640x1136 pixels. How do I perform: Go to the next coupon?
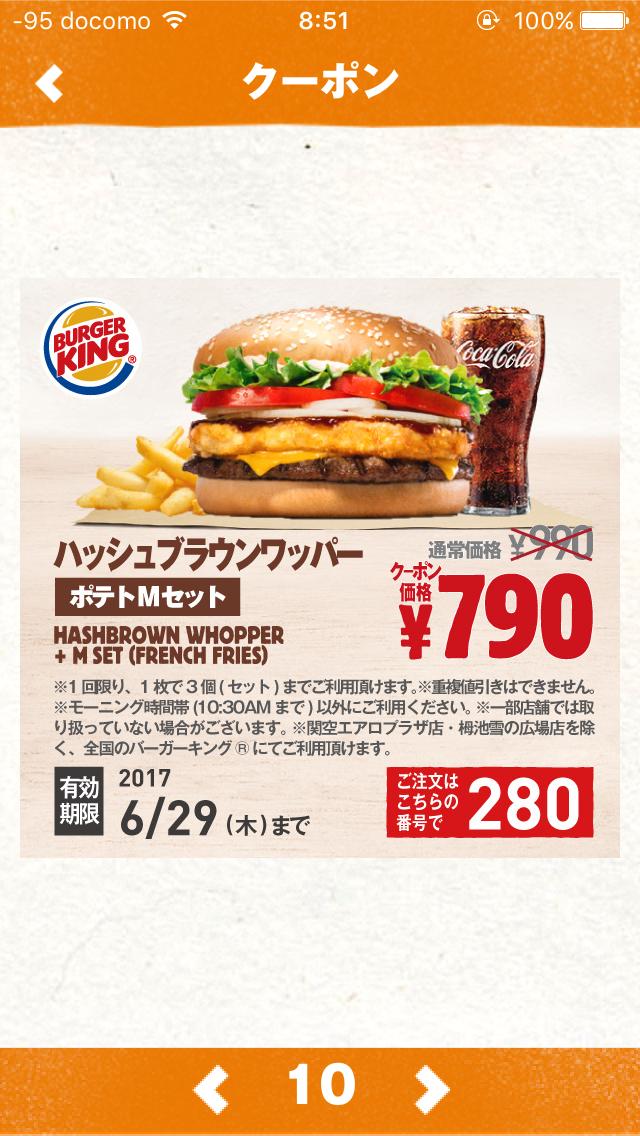(x=431, y=1087)
